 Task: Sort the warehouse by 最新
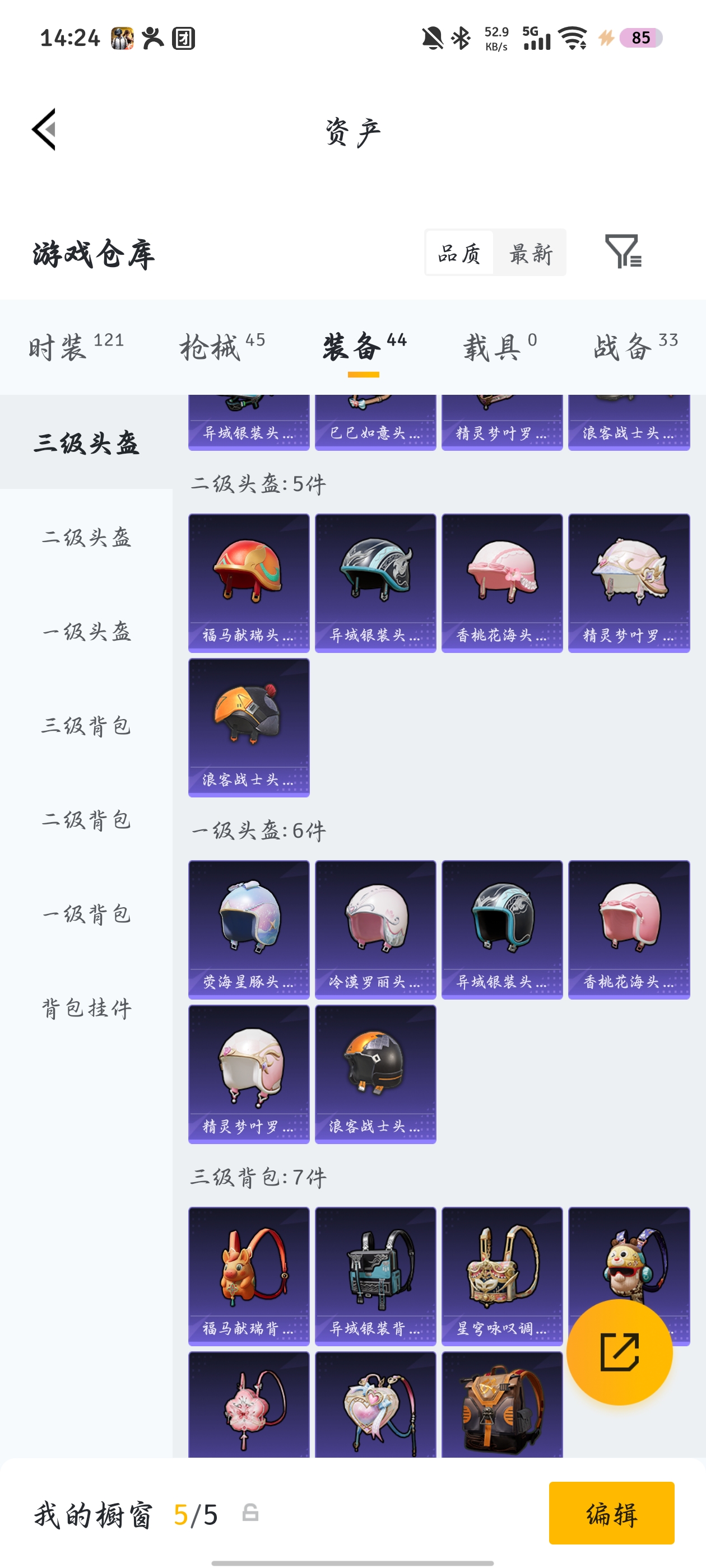[530, 253]
